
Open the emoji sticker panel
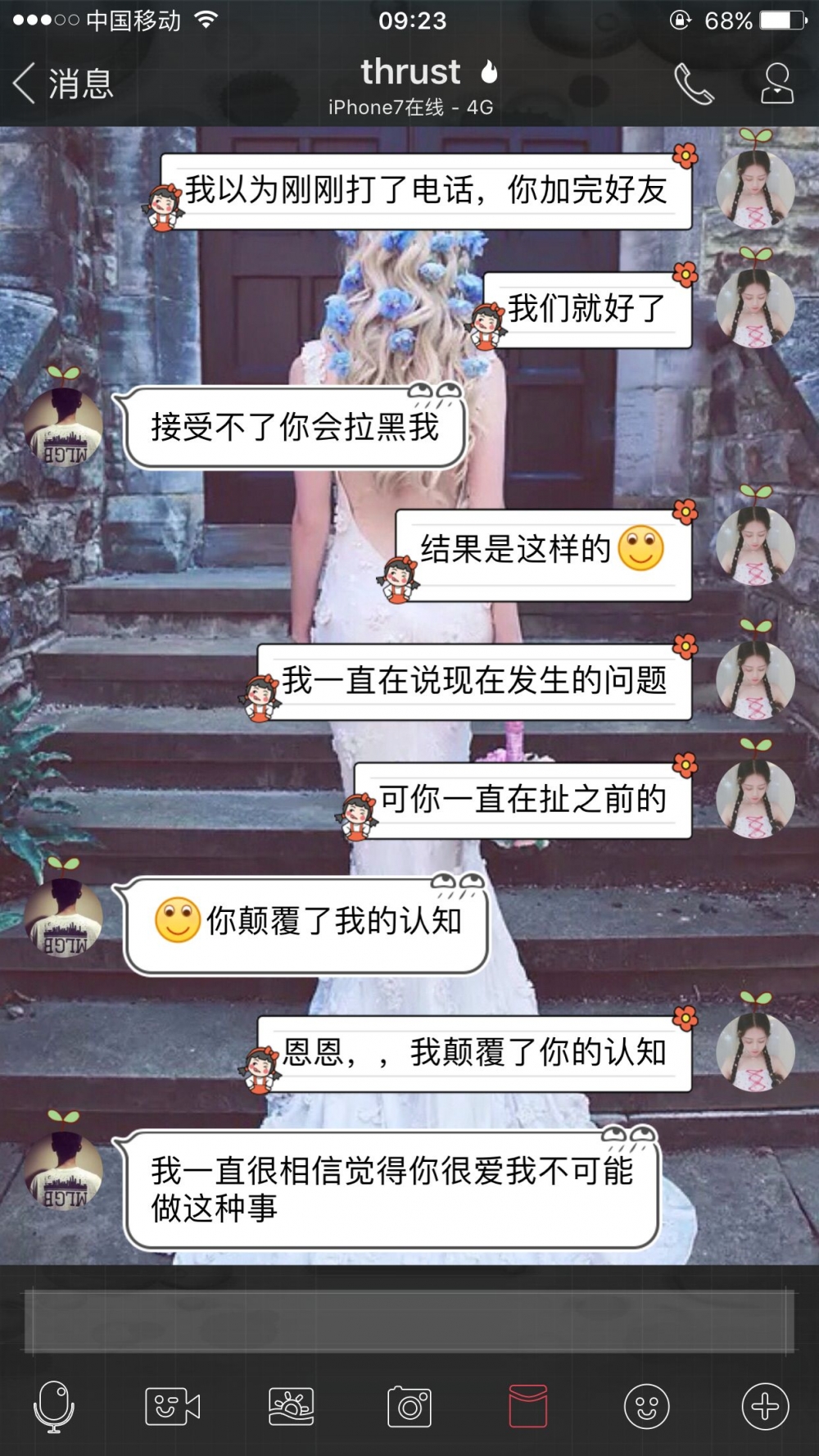click(647, 1407)
